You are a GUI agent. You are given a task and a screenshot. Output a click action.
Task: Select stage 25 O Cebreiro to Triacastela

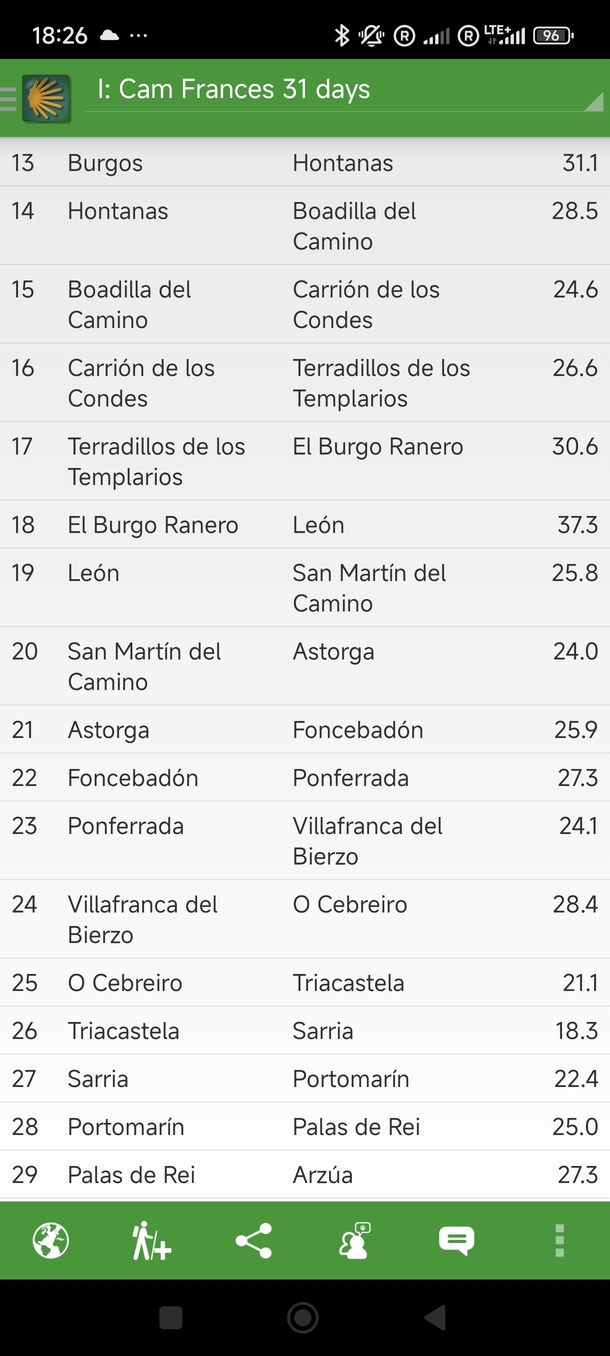coord(305,983)
